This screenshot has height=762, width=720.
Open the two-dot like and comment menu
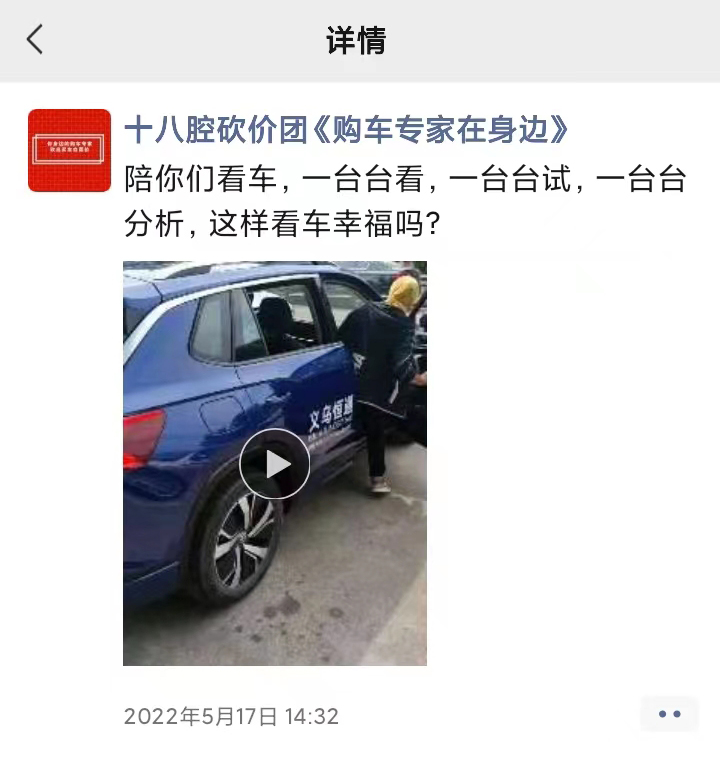pyautogui.click(x=669, y=714)
